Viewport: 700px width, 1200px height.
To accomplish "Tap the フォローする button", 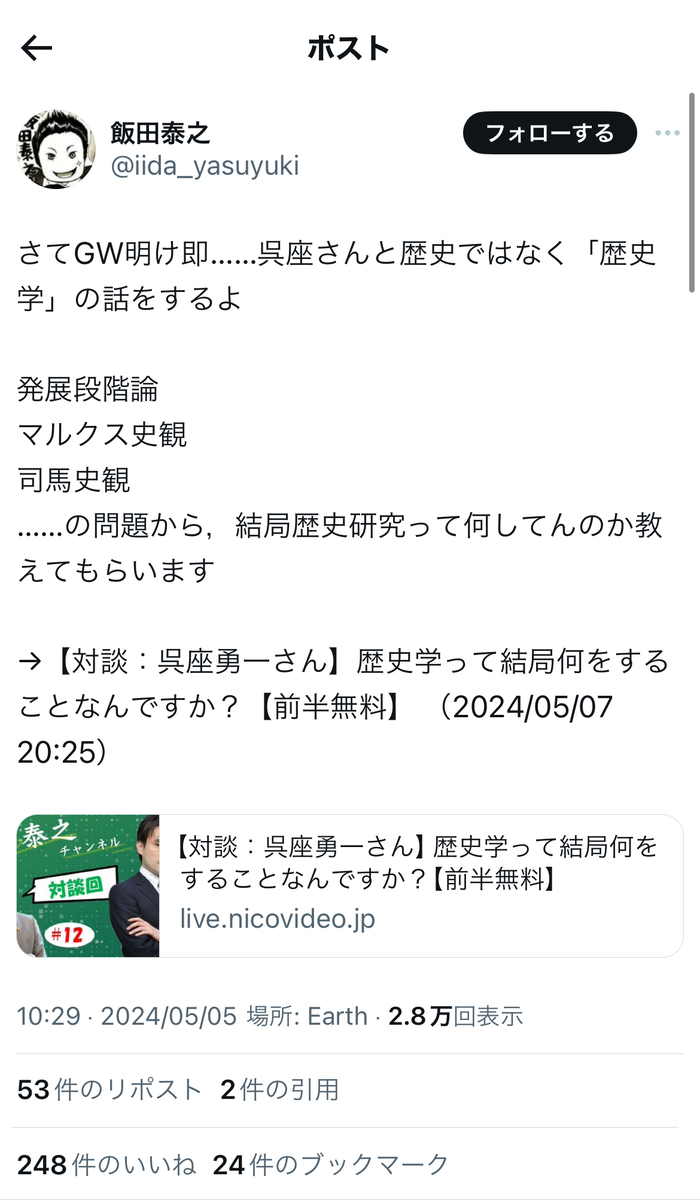I will (x=549, y=133).
